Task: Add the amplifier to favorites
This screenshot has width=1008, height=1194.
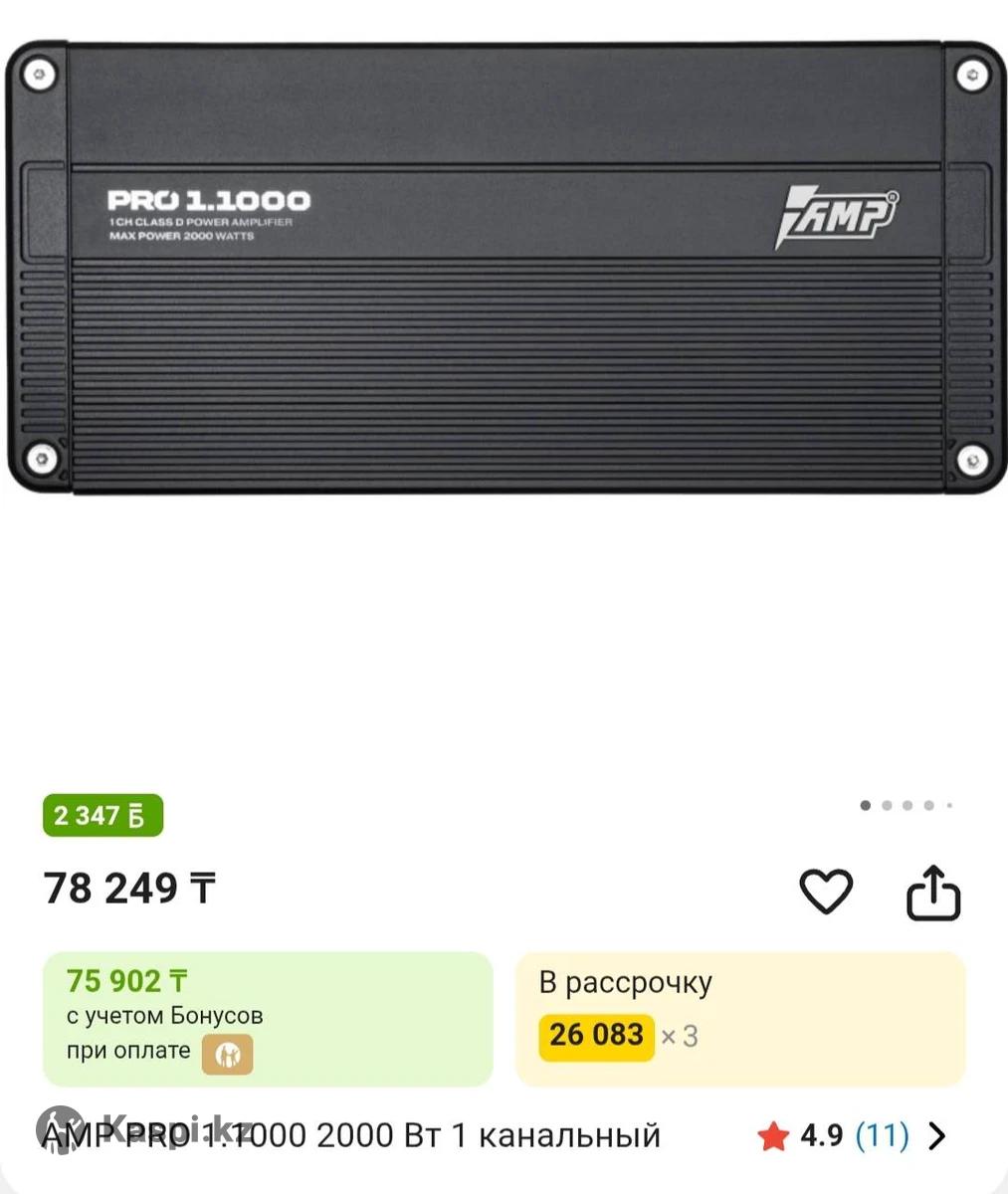Action: click(x=826, y=891)
